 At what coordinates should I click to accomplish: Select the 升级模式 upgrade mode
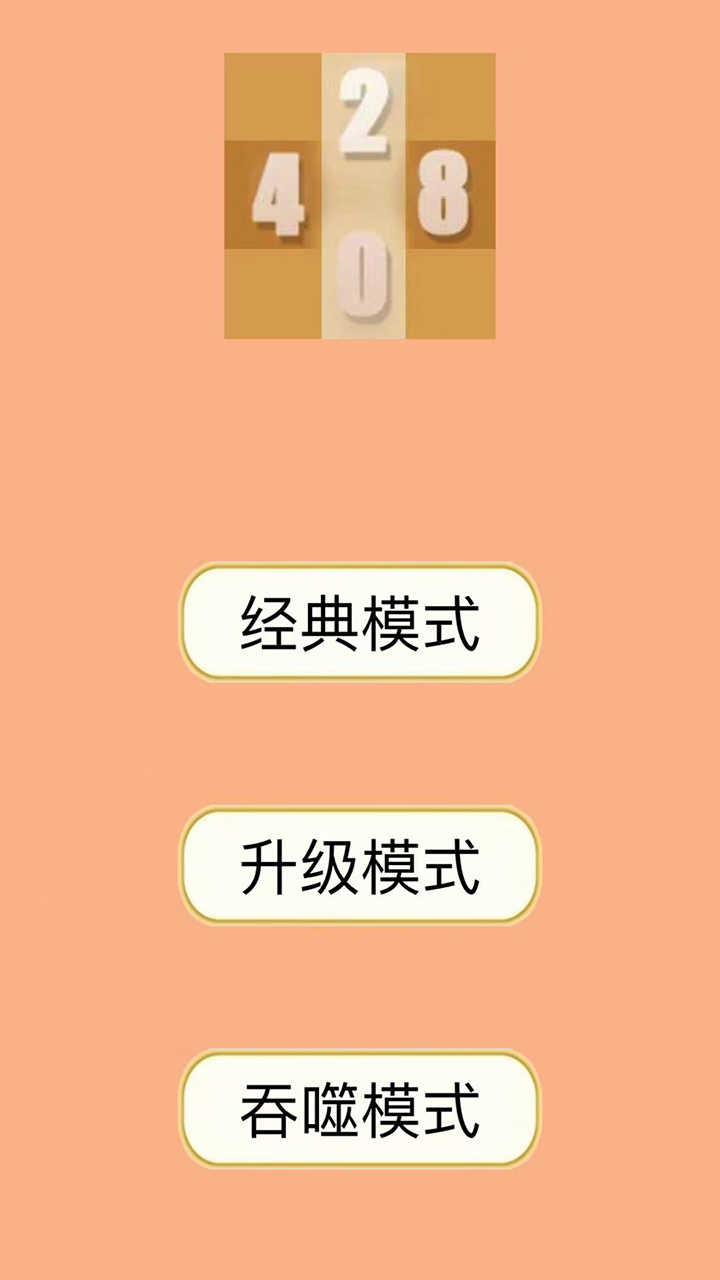pyautogui.click(x=359, y=866)
